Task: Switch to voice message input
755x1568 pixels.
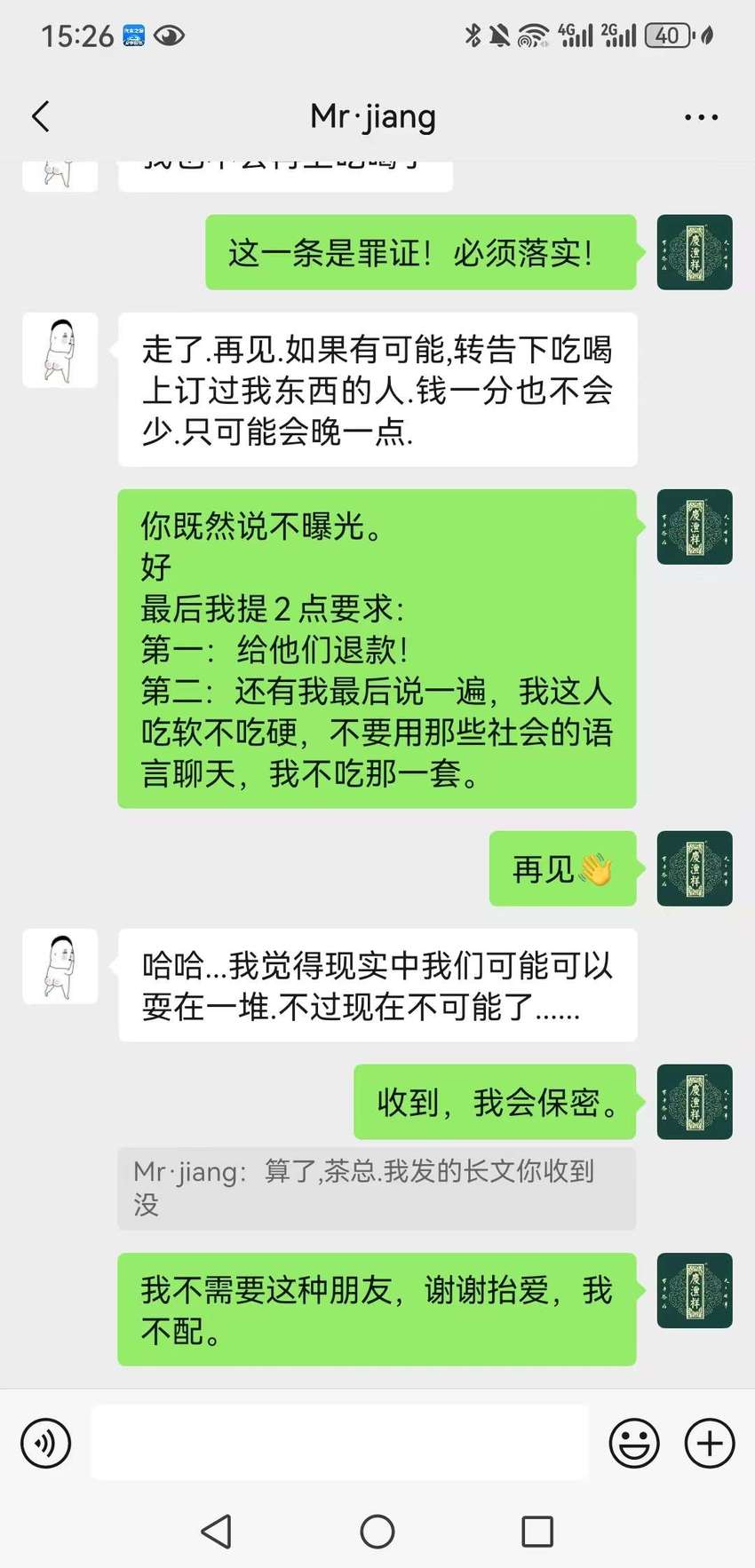Action: (x=45, y=1443)
